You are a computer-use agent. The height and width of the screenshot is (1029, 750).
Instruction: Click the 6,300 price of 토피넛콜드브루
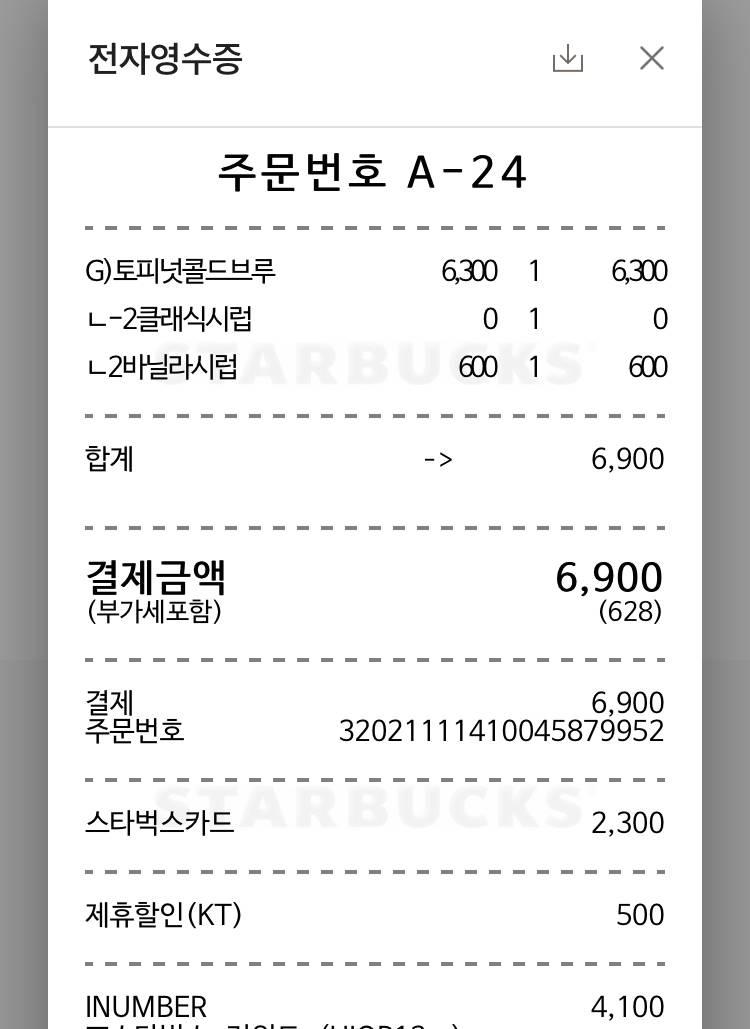coord(470,271)
